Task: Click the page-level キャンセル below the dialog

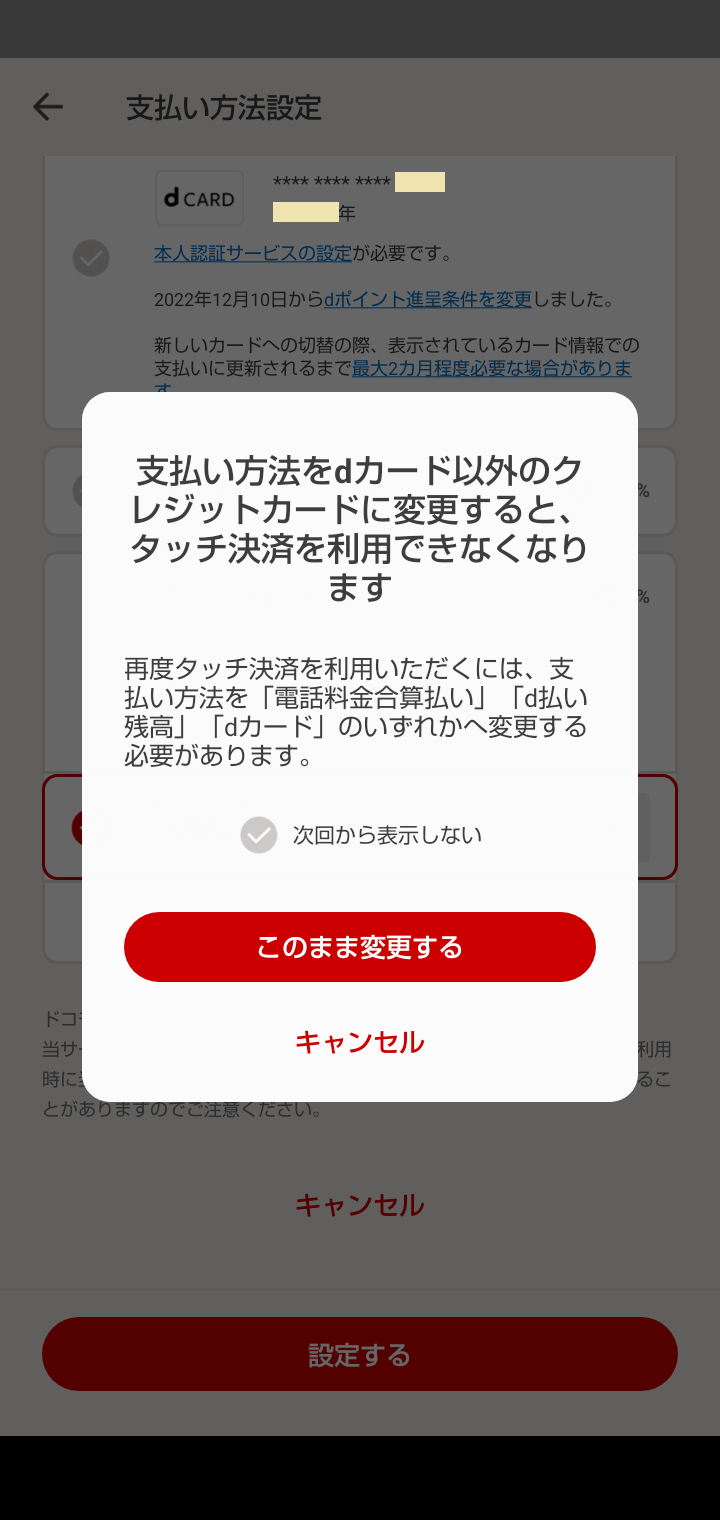Action: pyautogui.click(x=359, y=1206)
